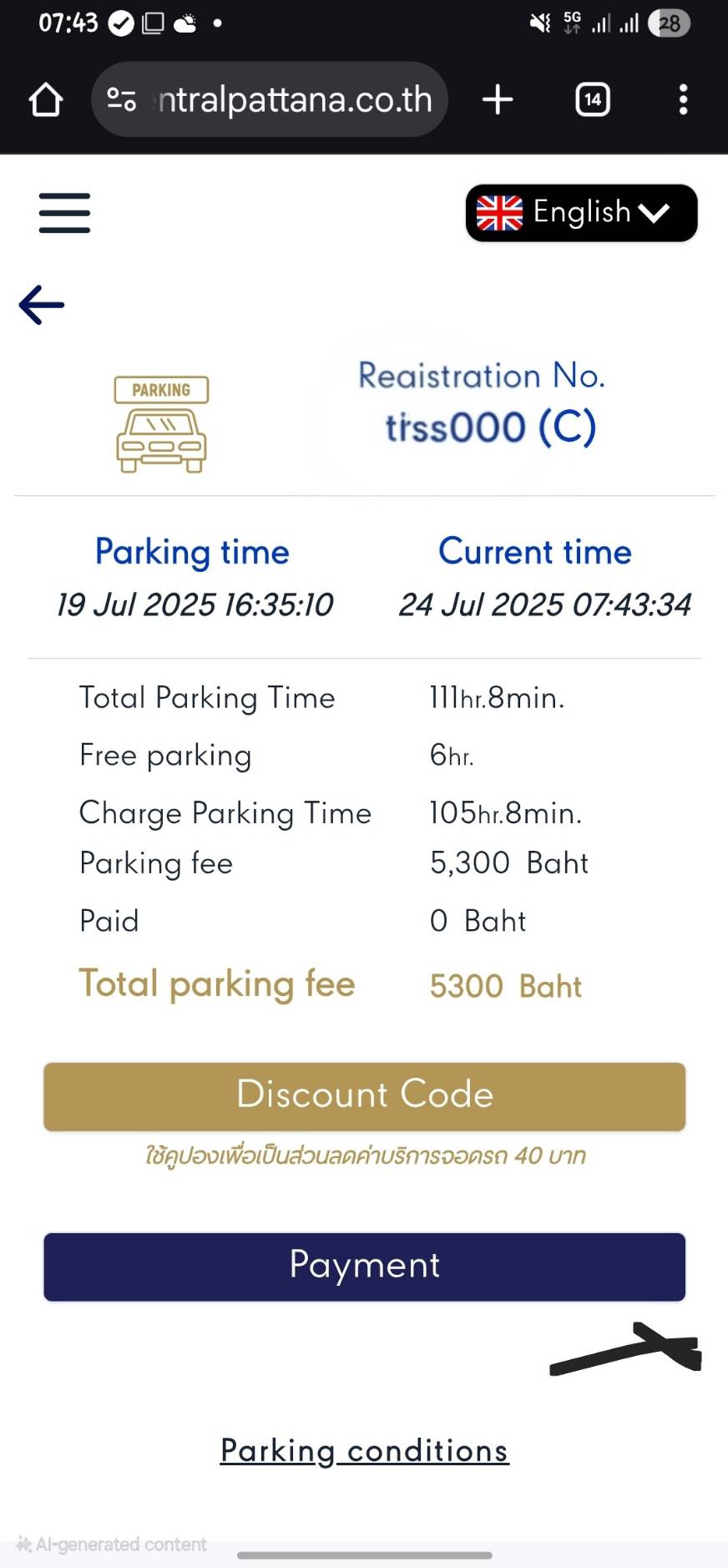Viewport: 728px width, 1568px height.
Task: Expand the English language dropdown
Action: [x=581, y=213]
